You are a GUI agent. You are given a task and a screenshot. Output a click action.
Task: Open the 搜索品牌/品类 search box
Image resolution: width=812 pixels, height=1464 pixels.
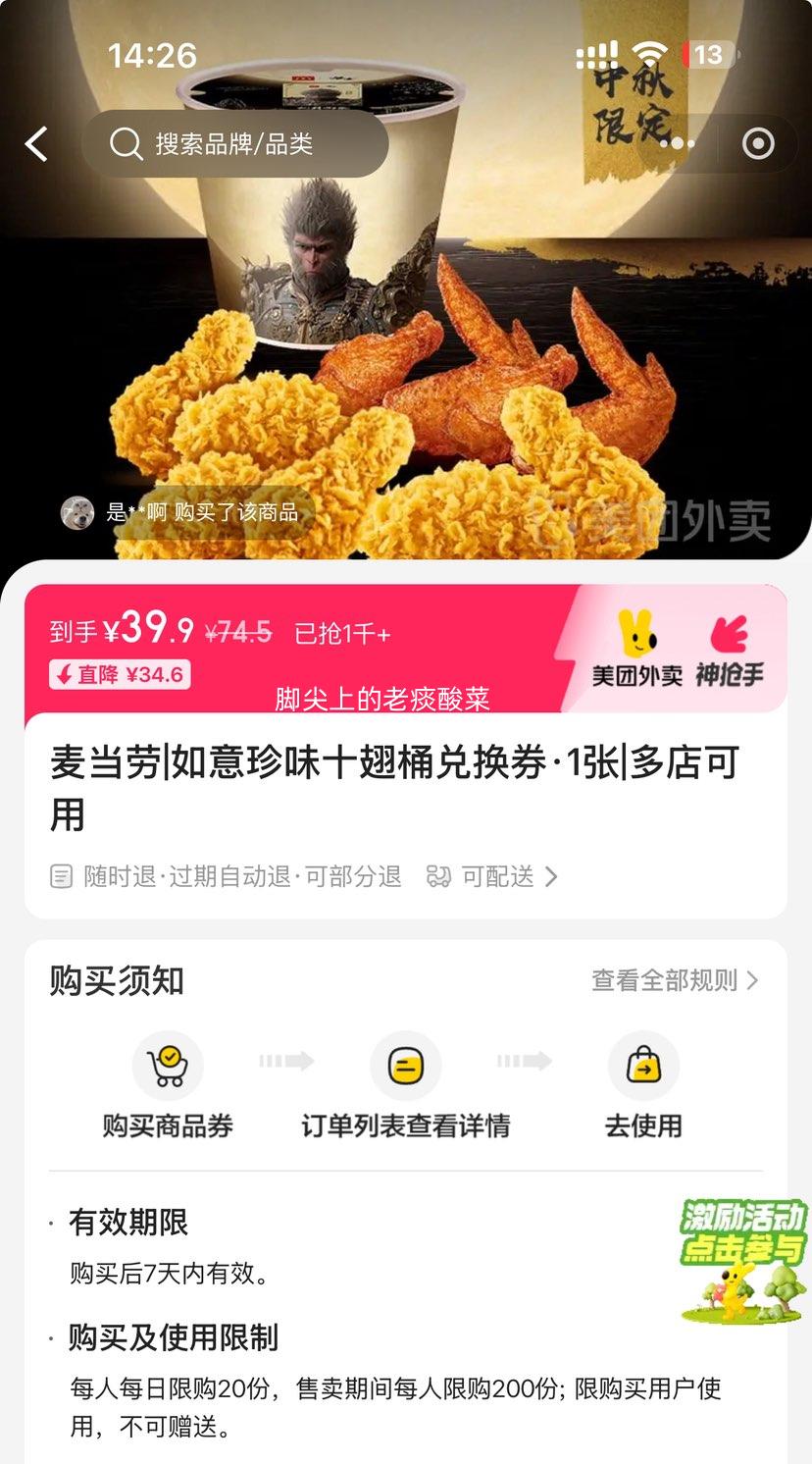pyautogui.click(x=235, y=144)
